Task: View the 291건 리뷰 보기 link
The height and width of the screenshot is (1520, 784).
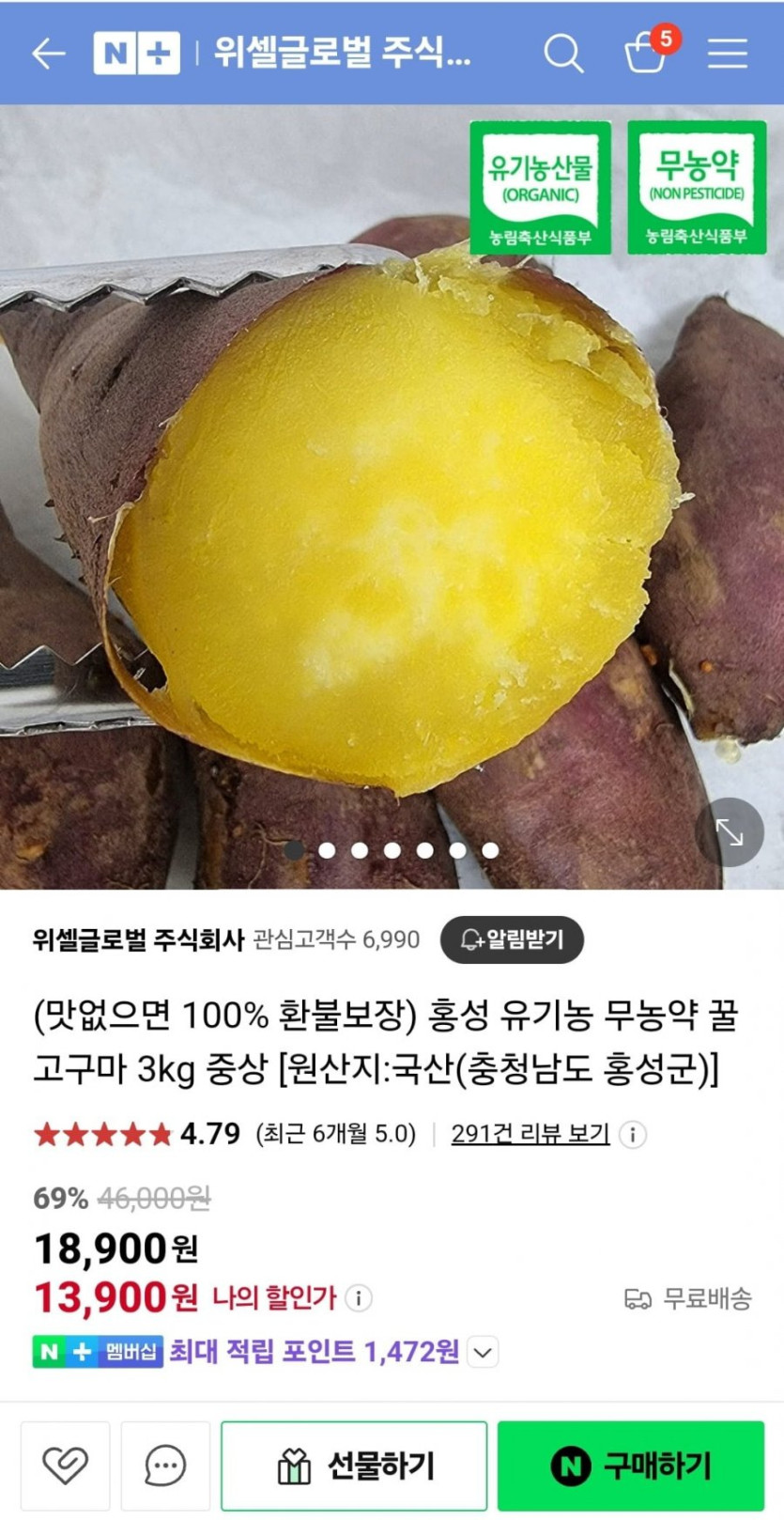Action: (530, 1134)
